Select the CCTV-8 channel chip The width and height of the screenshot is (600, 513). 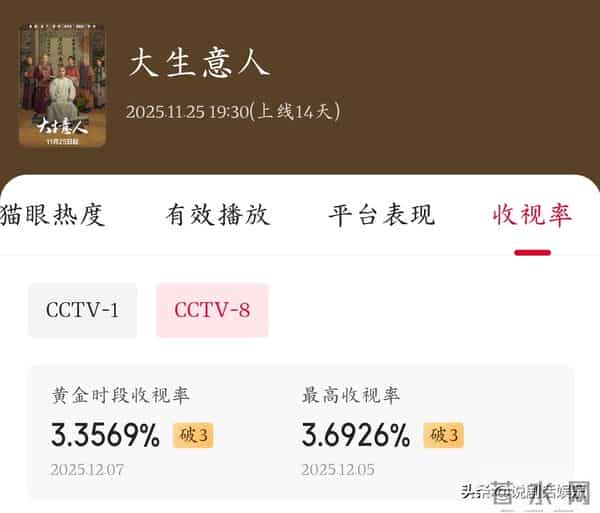click(x=212, y=310)
